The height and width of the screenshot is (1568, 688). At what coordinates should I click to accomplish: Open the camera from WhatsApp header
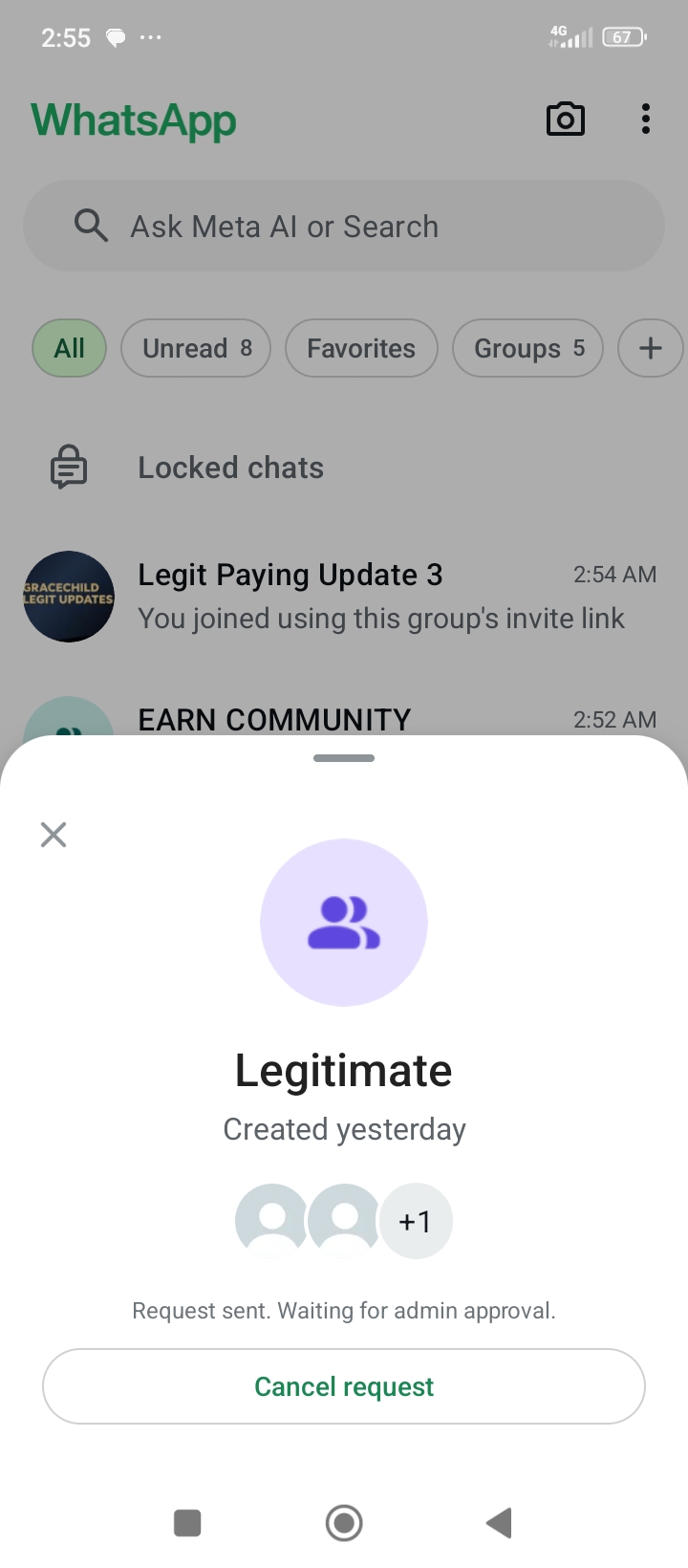565,120
